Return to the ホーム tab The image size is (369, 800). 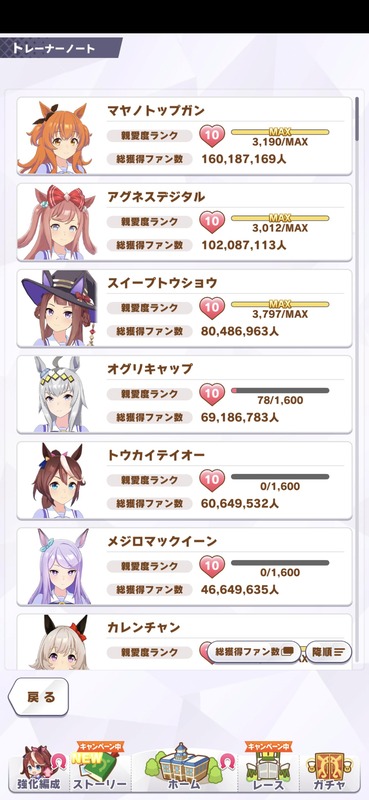pyautogui.click(x=184, y=767)
